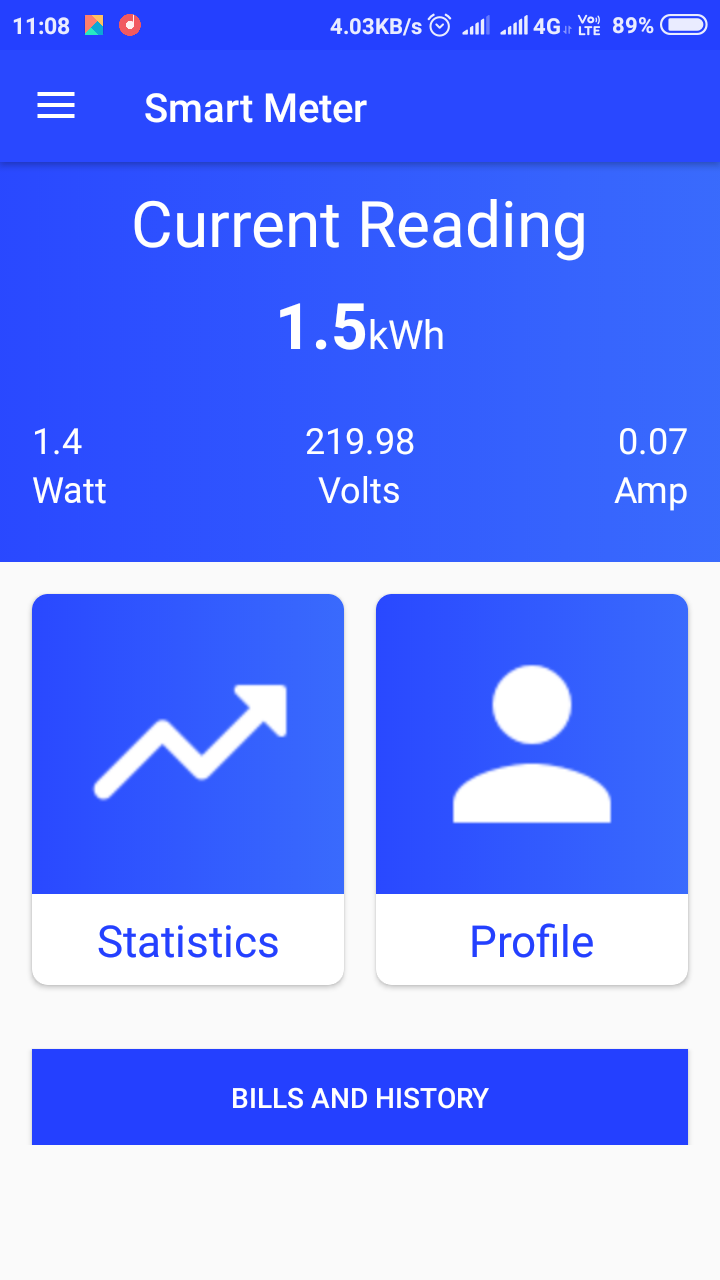Viewport: 720px width, 1280px height.
Task: Open the Profile card
Action: 532,789
